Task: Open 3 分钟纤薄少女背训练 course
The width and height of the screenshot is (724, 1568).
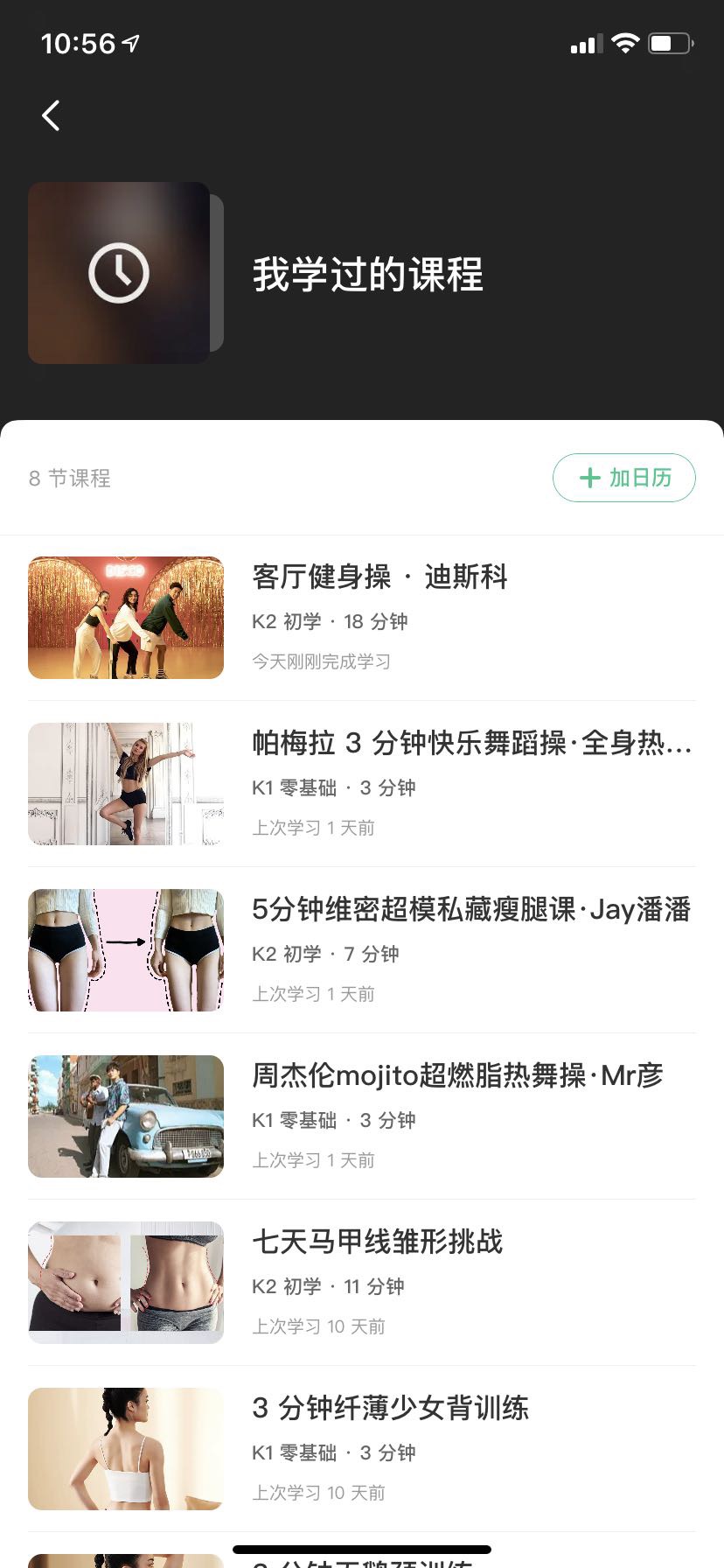Action: [390, 1409]
